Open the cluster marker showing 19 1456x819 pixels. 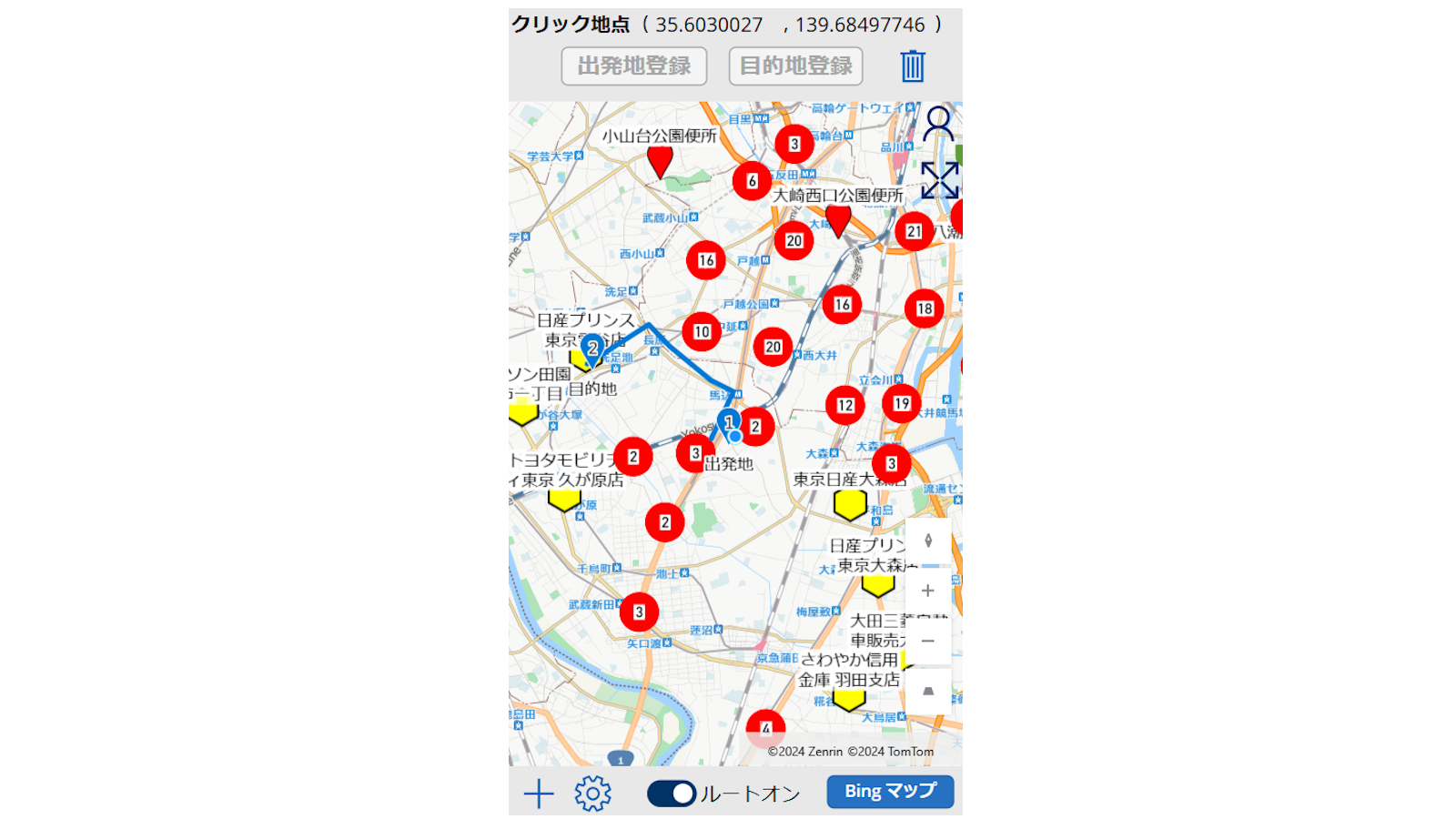click(901, 403)
